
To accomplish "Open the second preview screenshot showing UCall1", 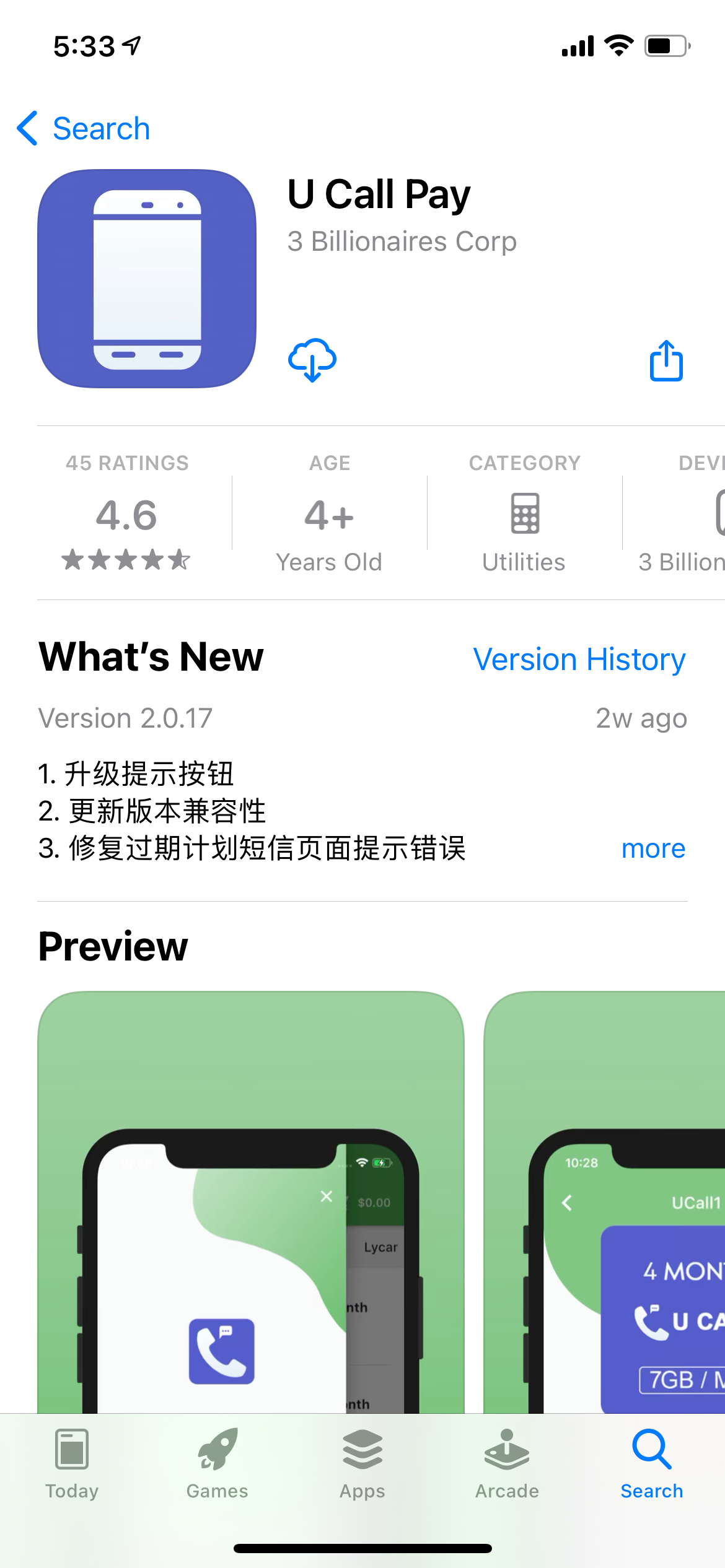I will tap(604, 1201).
